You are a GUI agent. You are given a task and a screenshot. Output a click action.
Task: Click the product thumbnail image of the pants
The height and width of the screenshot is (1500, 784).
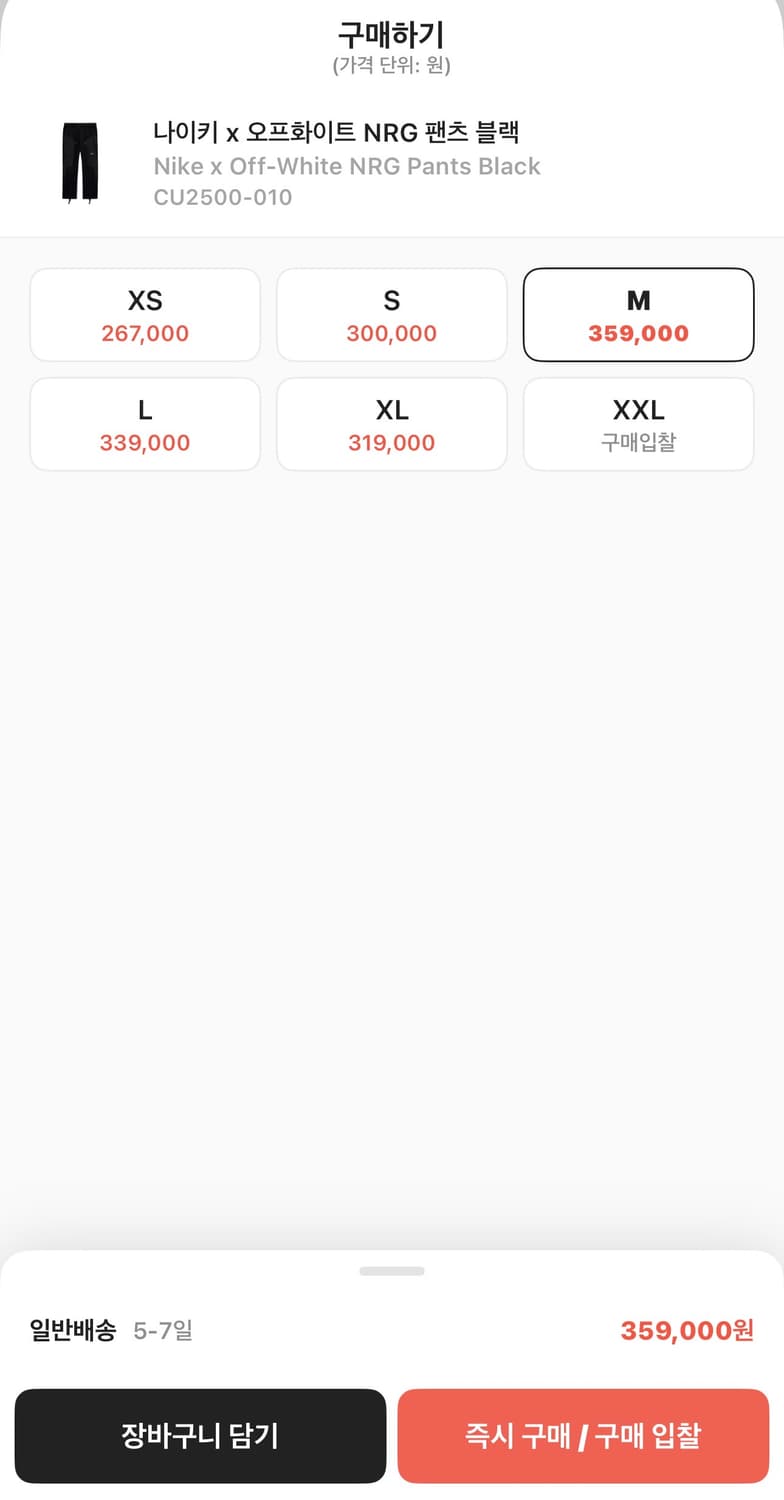80,161
